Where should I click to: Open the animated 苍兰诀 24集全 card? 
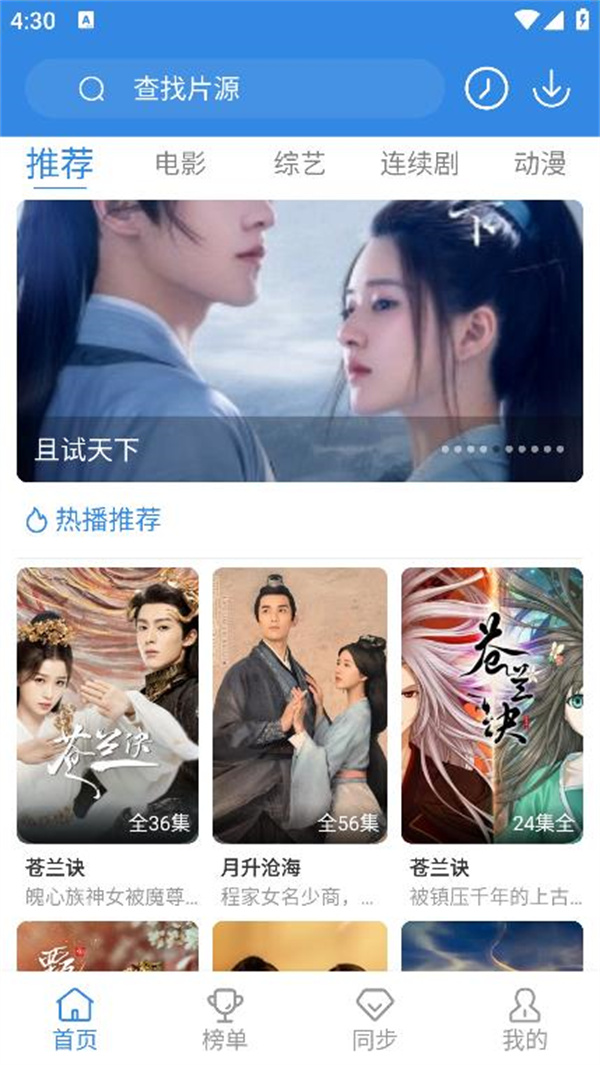tap(492, 706)
